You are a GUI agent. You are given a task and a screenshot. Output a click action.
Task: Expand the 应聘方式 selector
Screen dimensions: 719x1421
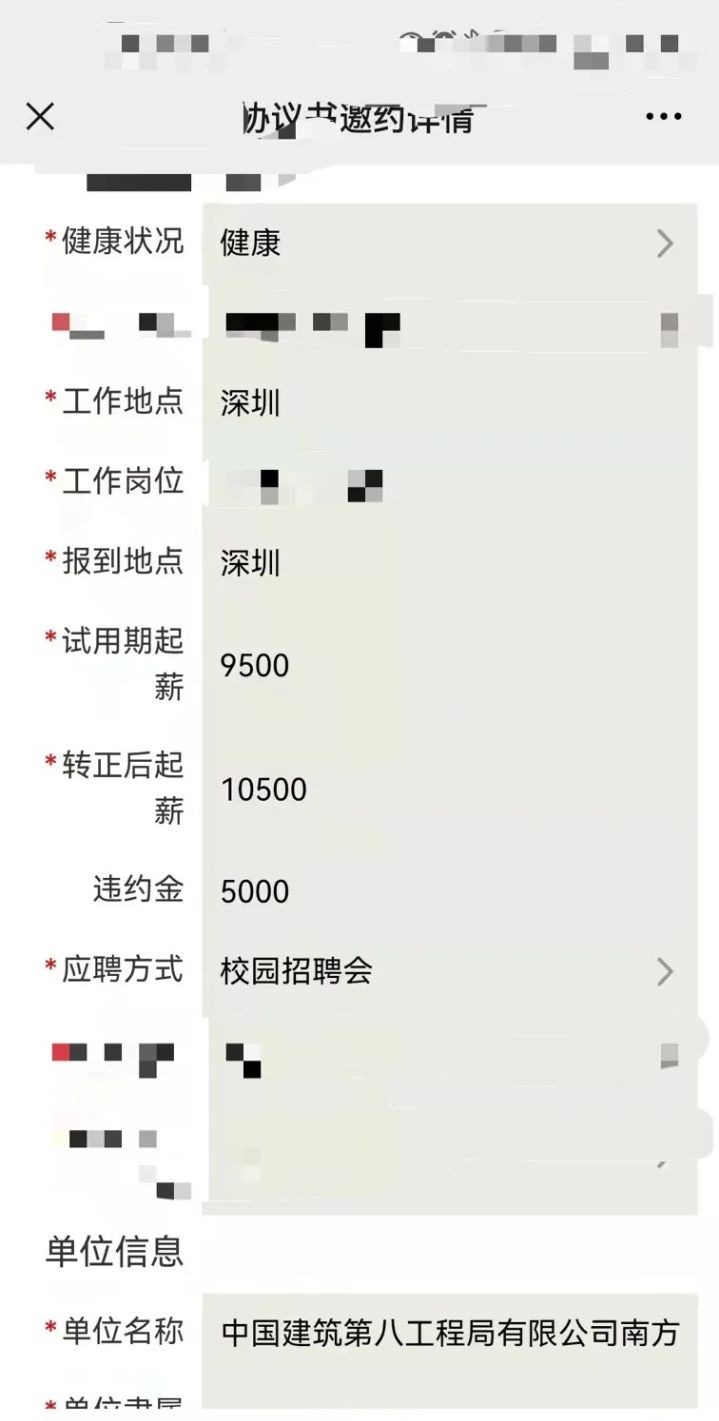point(449,971)
